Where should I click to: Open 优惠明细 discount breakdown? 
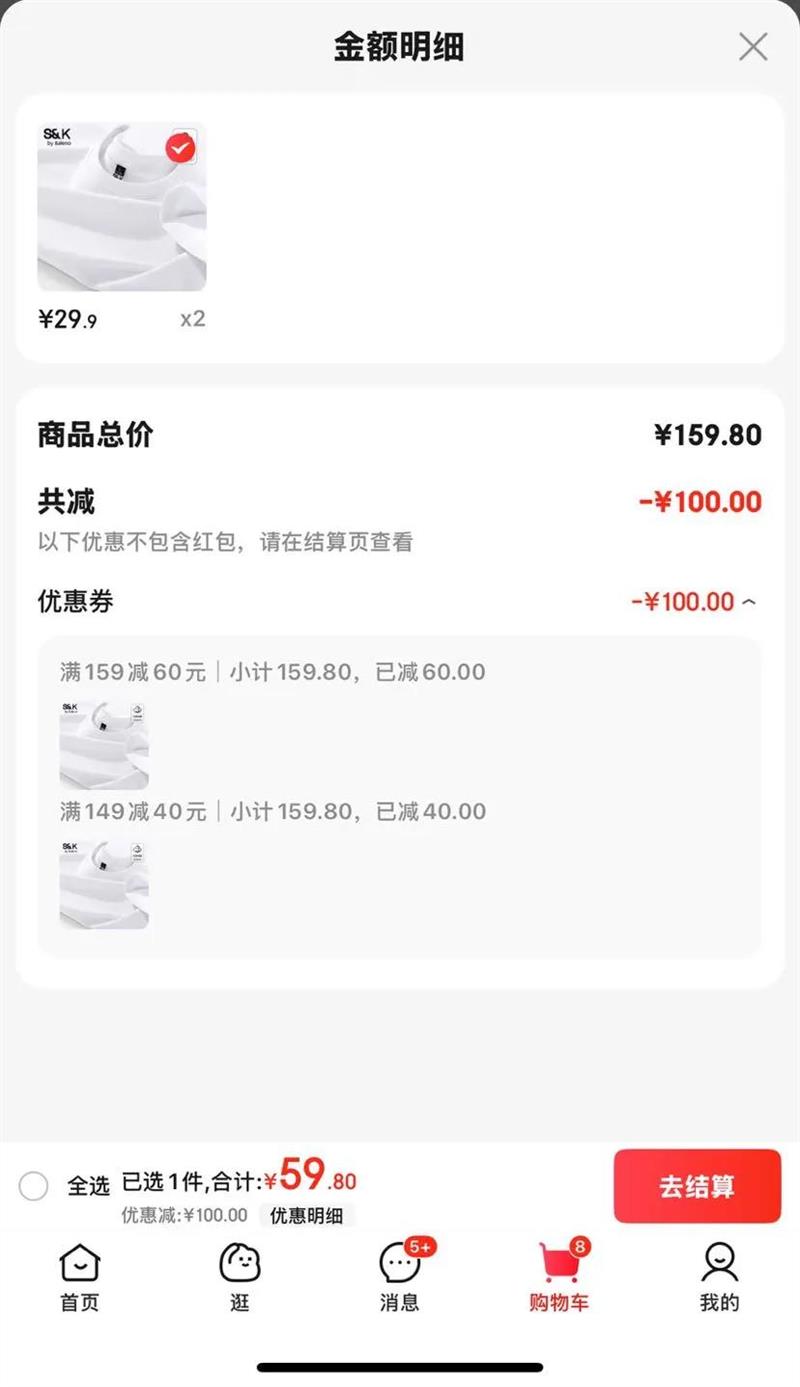pos(307,1215)
